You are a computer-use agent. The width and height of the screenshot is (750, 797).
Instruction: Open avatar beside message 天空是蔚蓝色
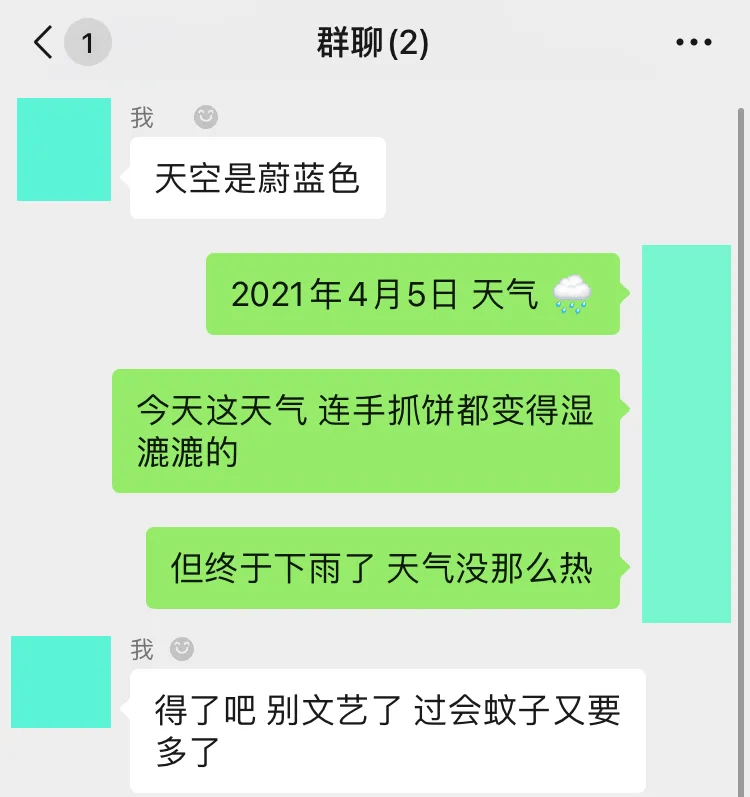pos(64,150)
